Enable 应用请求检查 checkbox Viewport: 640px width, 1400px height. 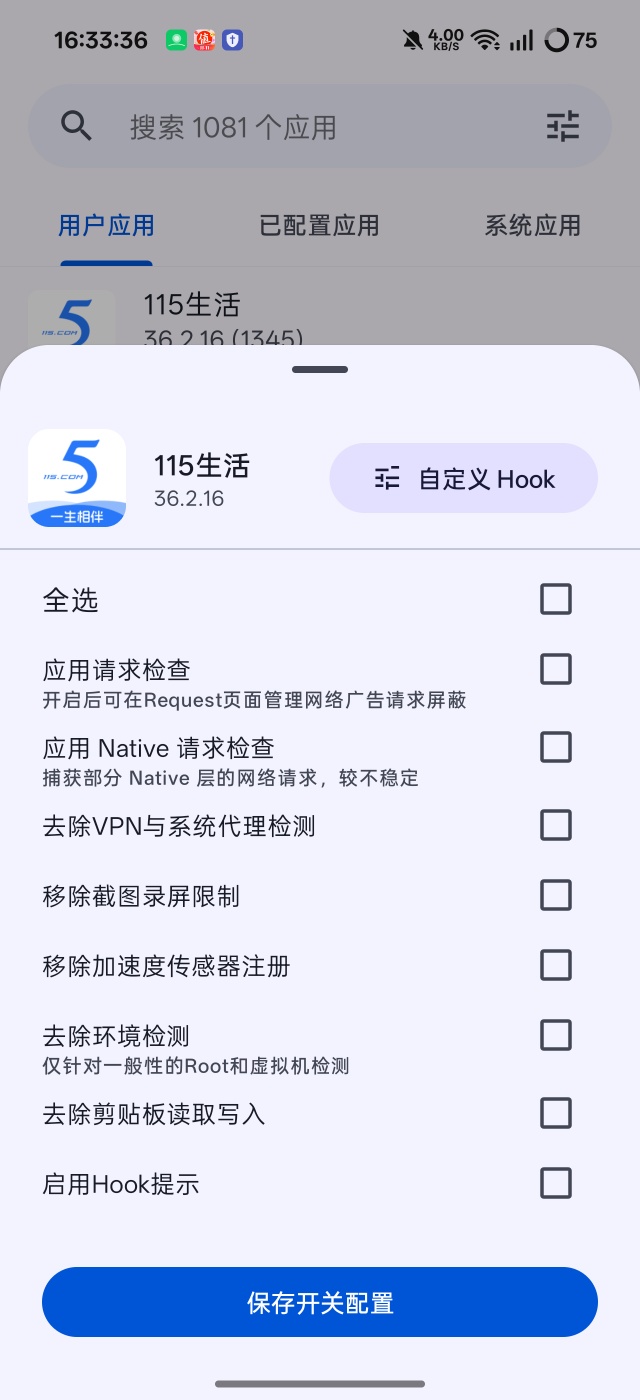coord(555,669)
